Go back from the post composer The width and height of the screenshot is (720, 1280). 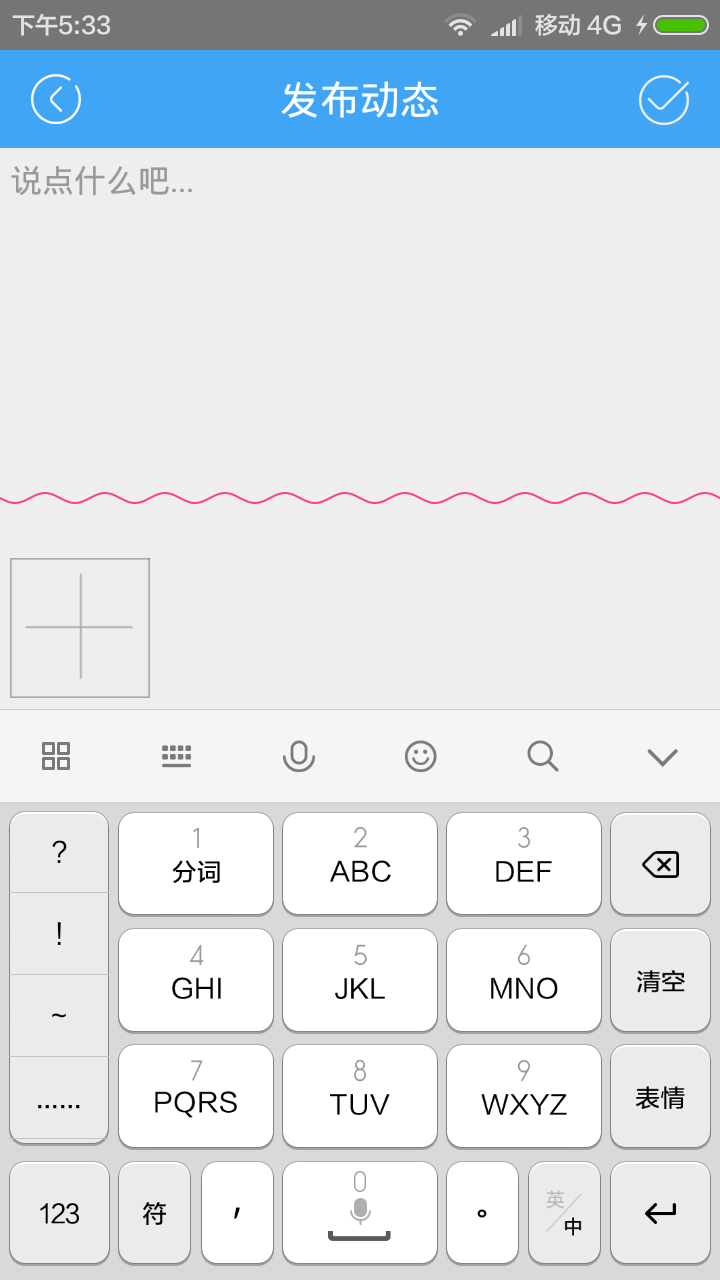pos(56,99)
